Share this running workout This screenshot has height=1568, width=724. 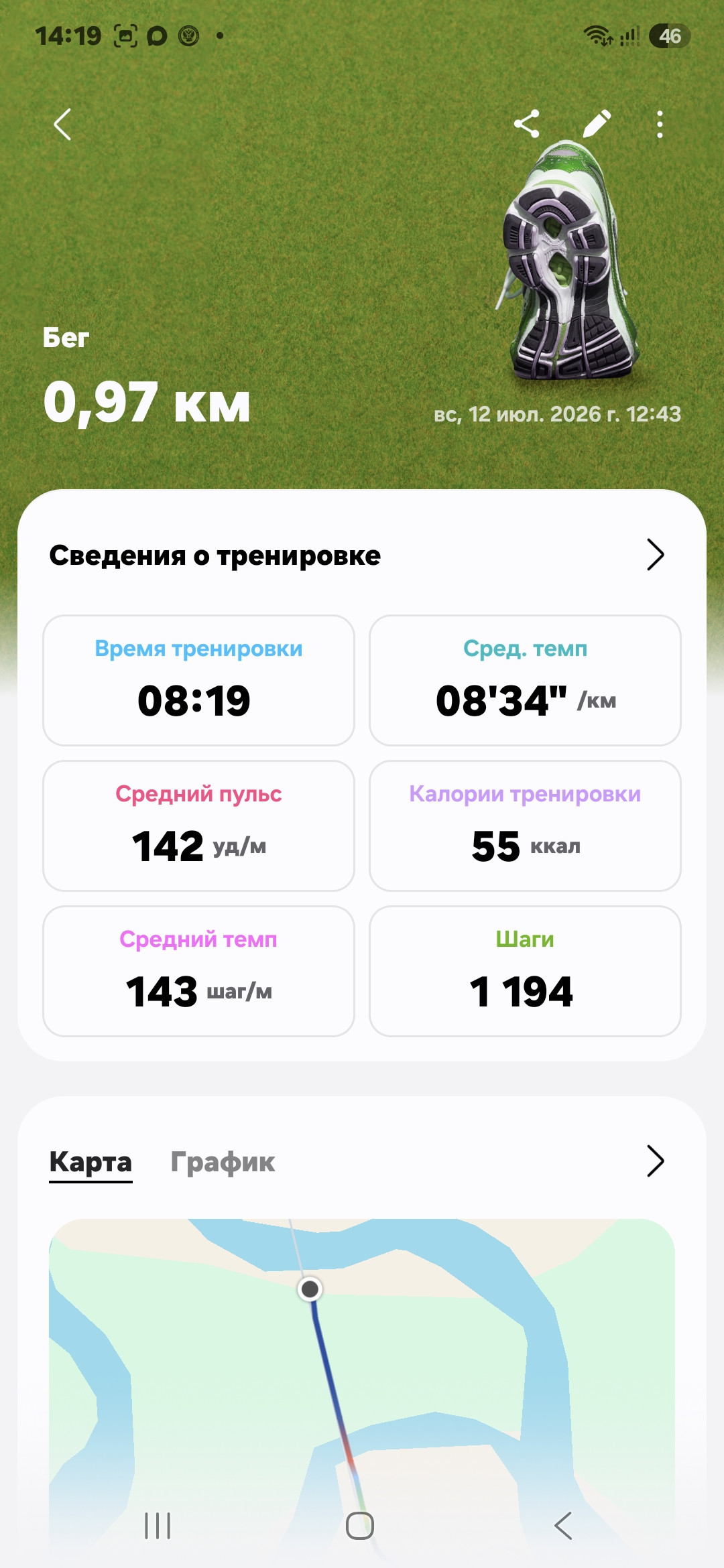(526, 124)
